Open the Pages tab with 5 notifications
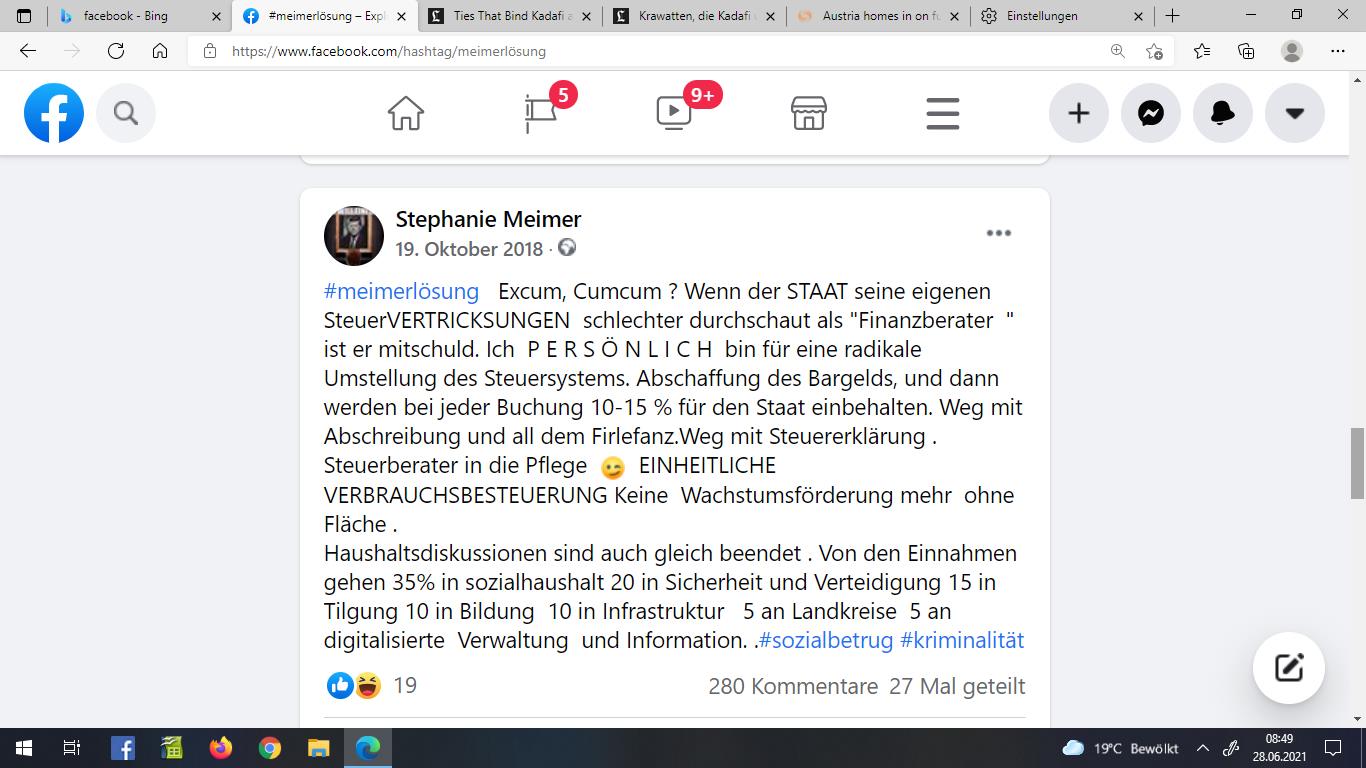Screen dimensions: 1366x768 541,113
